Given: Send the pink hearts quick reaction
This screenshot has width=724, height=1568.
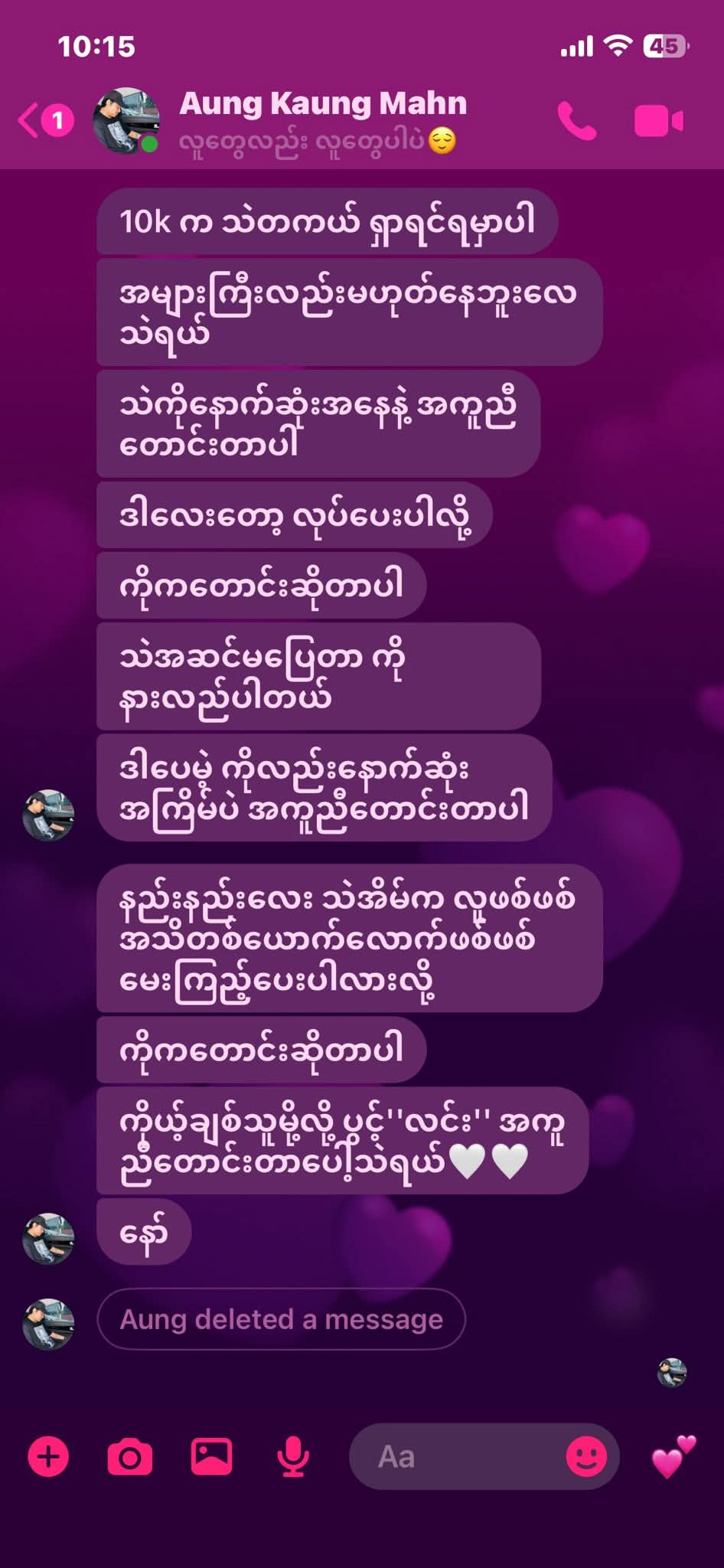Looking at the screenshot, I should 673,1456.
